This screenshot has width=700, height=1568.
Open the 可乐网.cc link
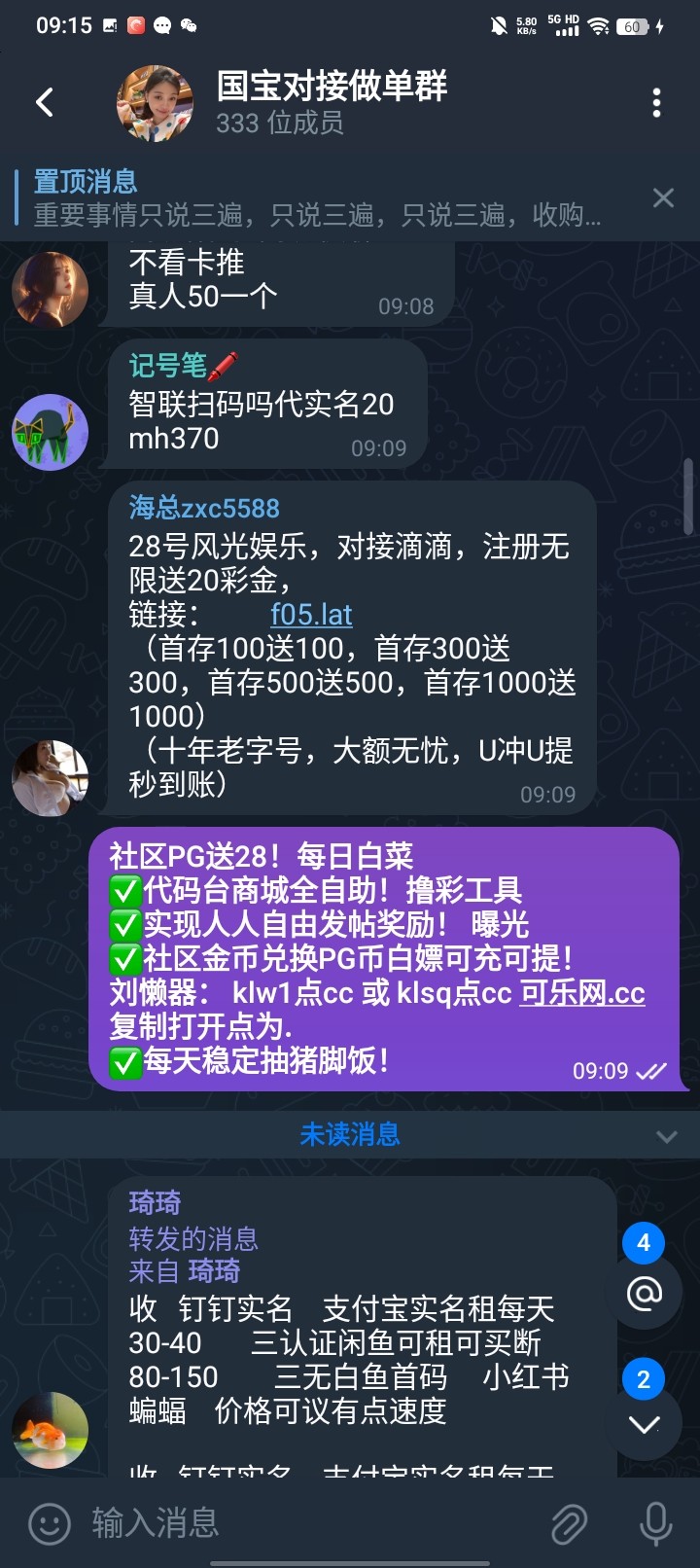click(582, 993)
